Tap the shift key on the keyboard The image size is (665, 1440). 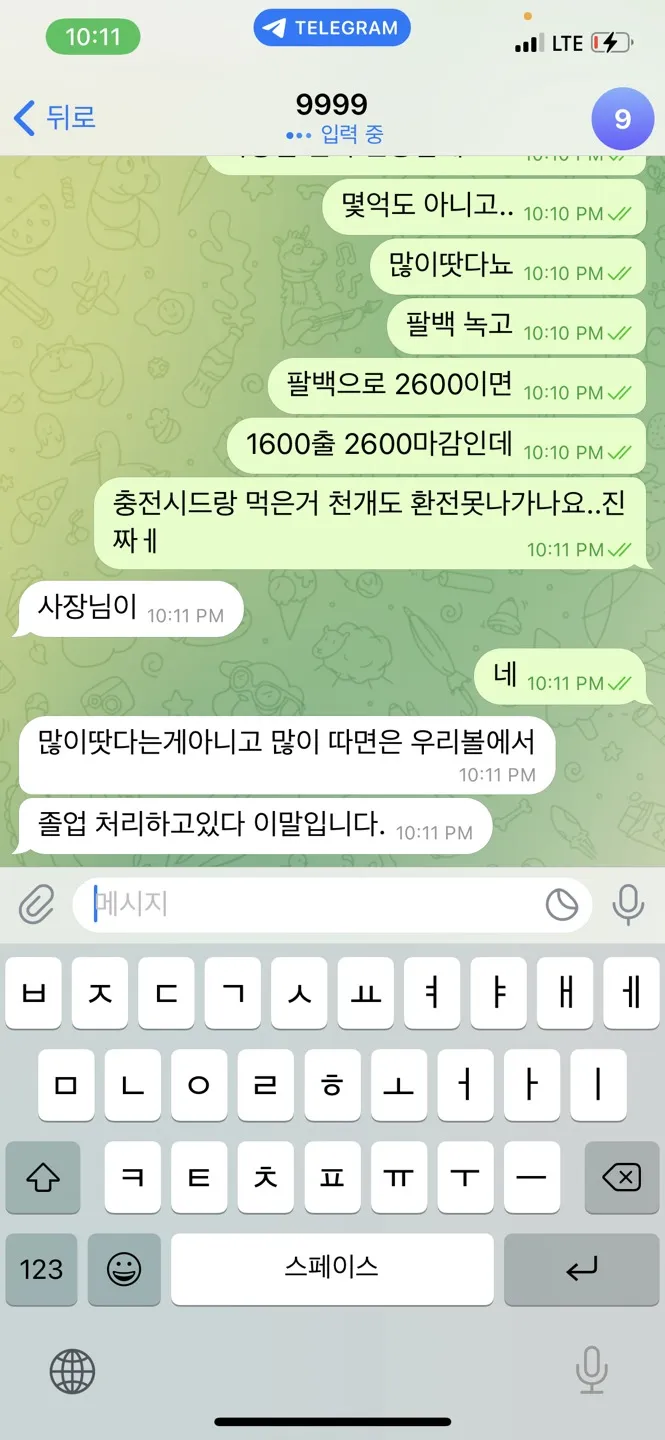(42, 1178)
